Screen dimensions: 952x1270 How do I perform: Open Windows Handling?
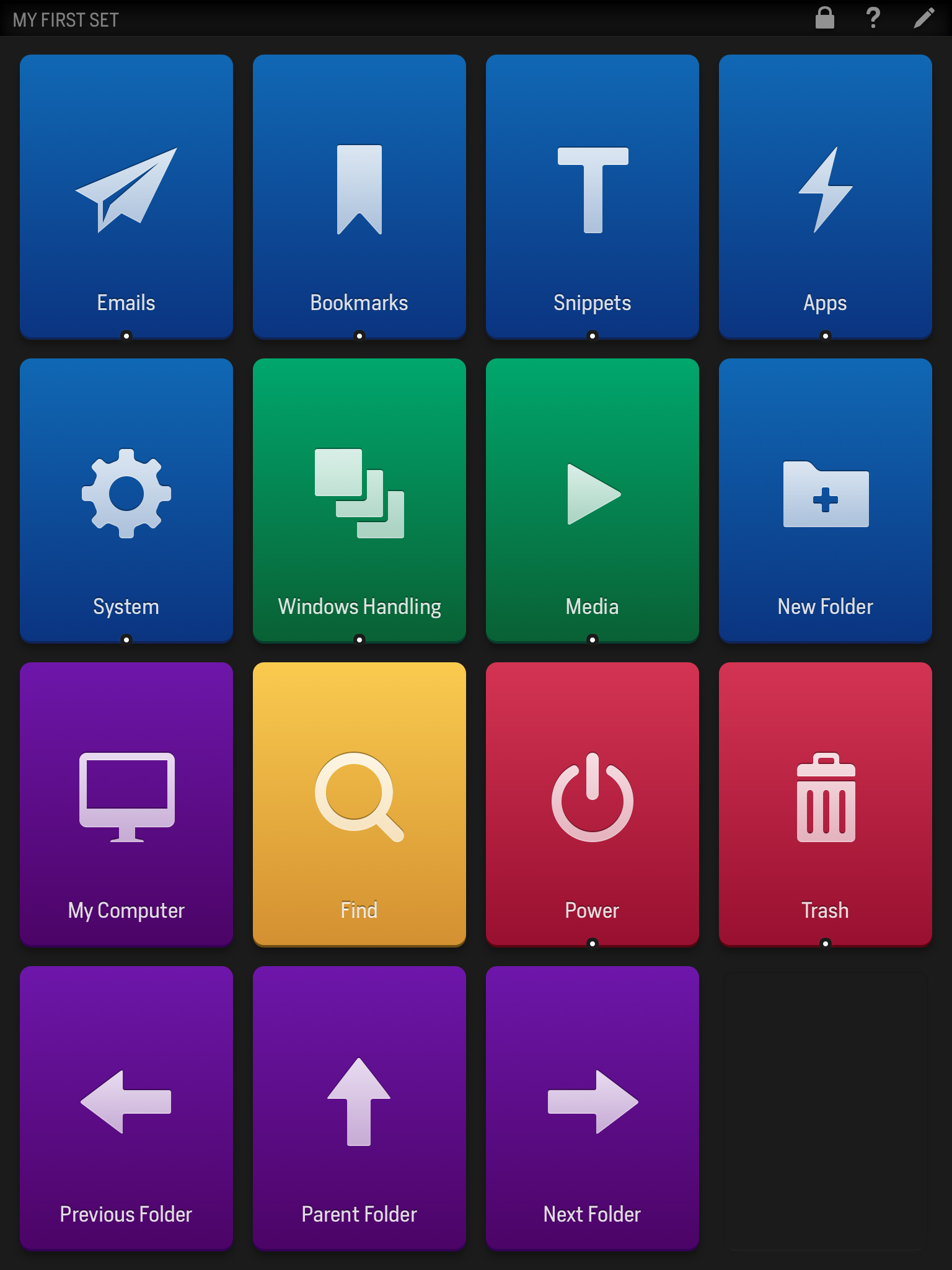pos(359,500)
